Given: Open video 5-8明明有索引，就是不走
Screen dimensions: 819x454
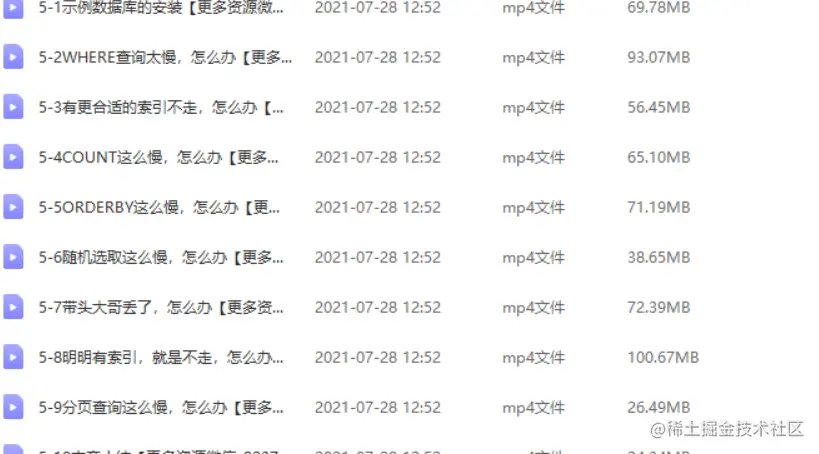Looking at the screenshot, I should pos(160,357).
